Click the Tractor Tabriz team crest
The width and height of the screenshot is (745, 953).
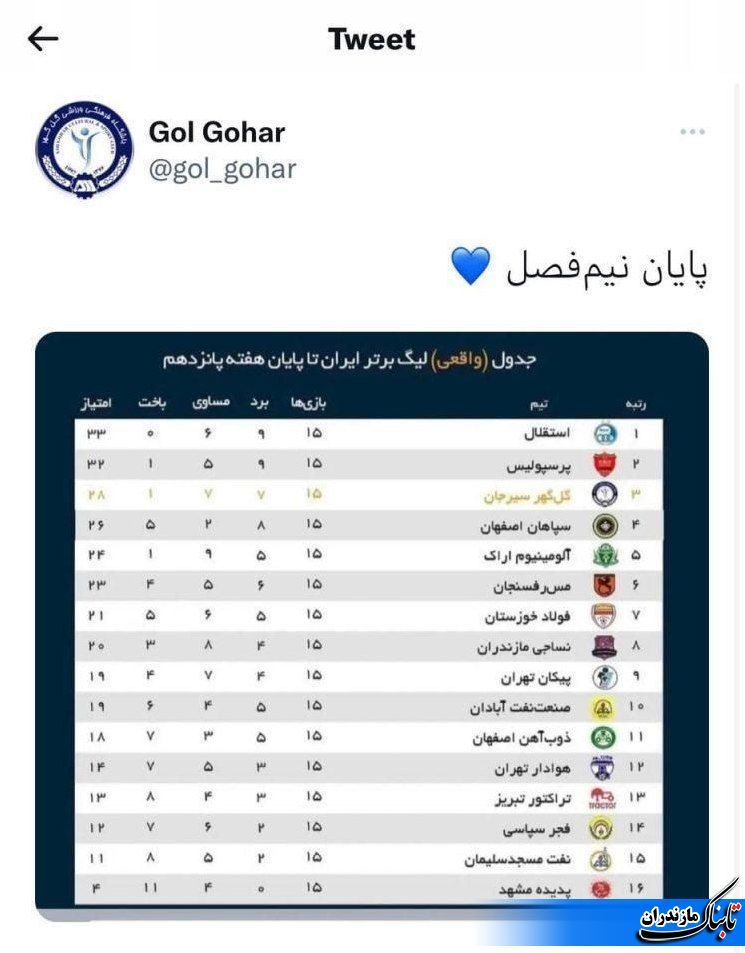point(601,799)
